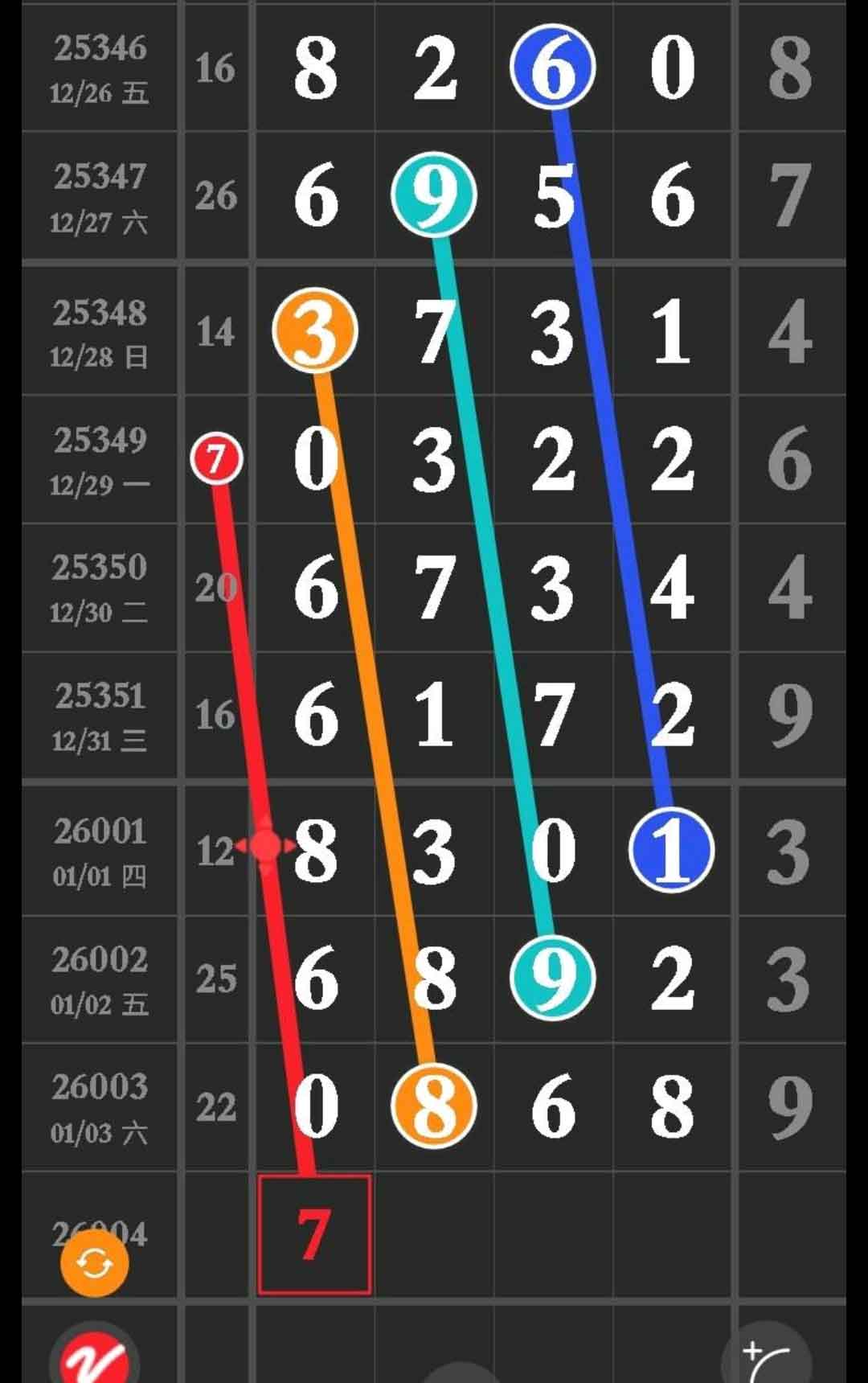The width and height of the screenshot is (868, 1383).
Task: Tap the number 0 in row 26003 first column
Action: pyautogui.click(x=315, y=1106)
